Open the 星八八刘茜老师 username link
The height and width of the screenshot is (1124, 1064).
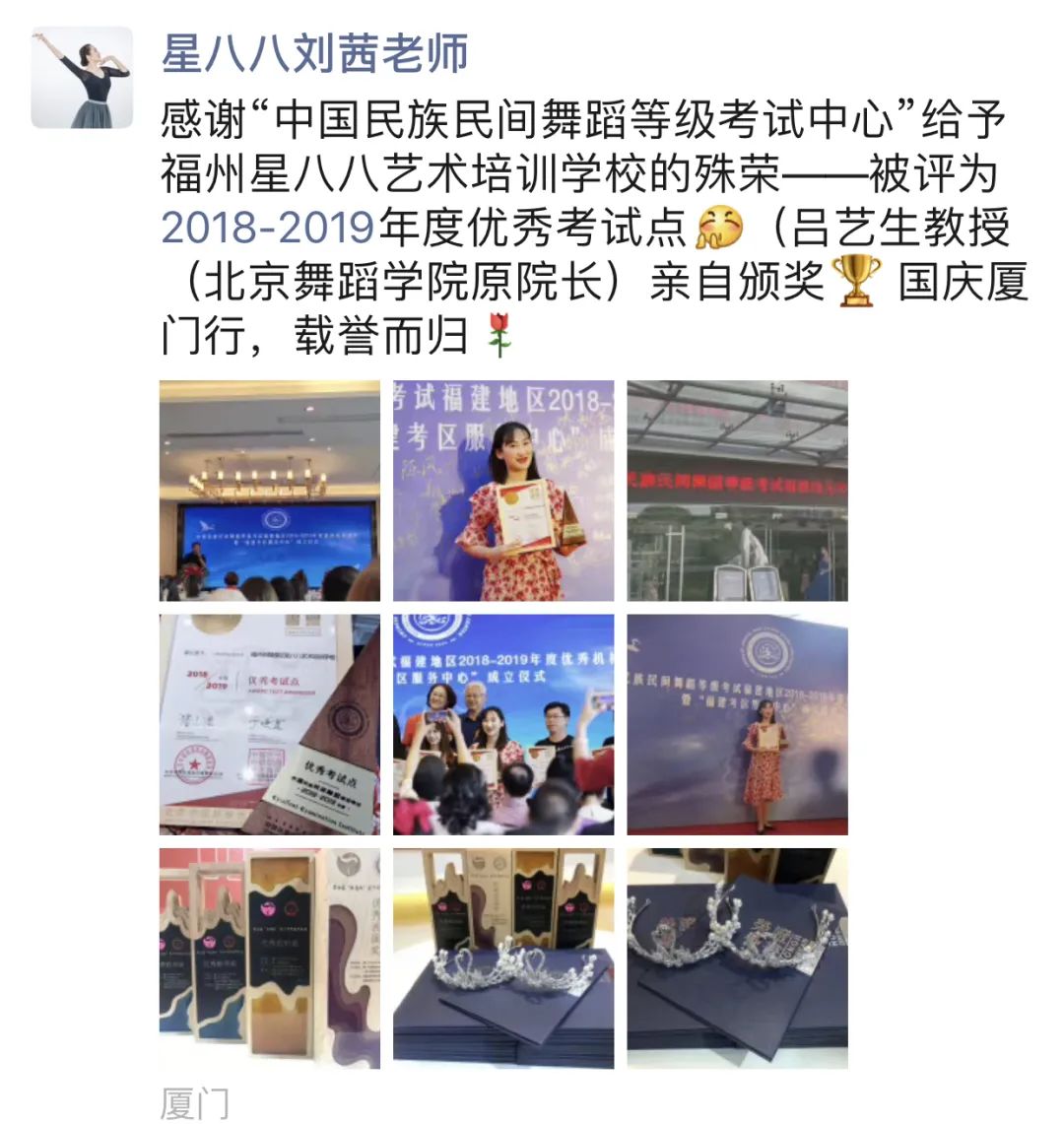(314, 53)
